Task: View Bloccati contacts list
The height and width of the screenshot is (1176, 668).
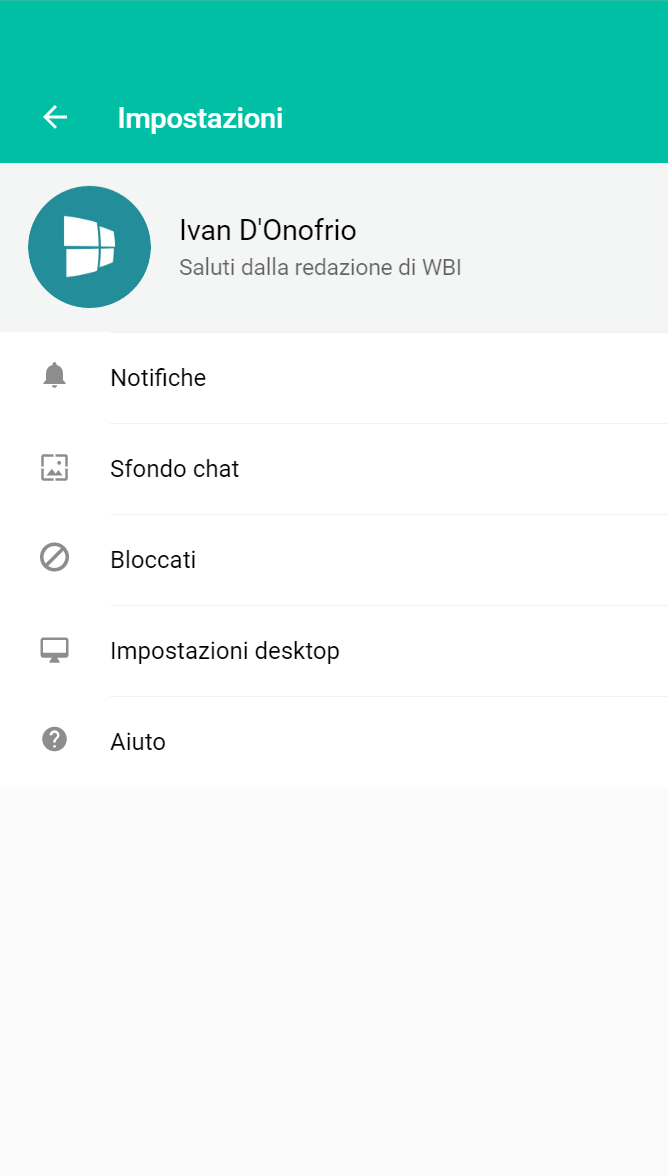Action: point(334,560)
